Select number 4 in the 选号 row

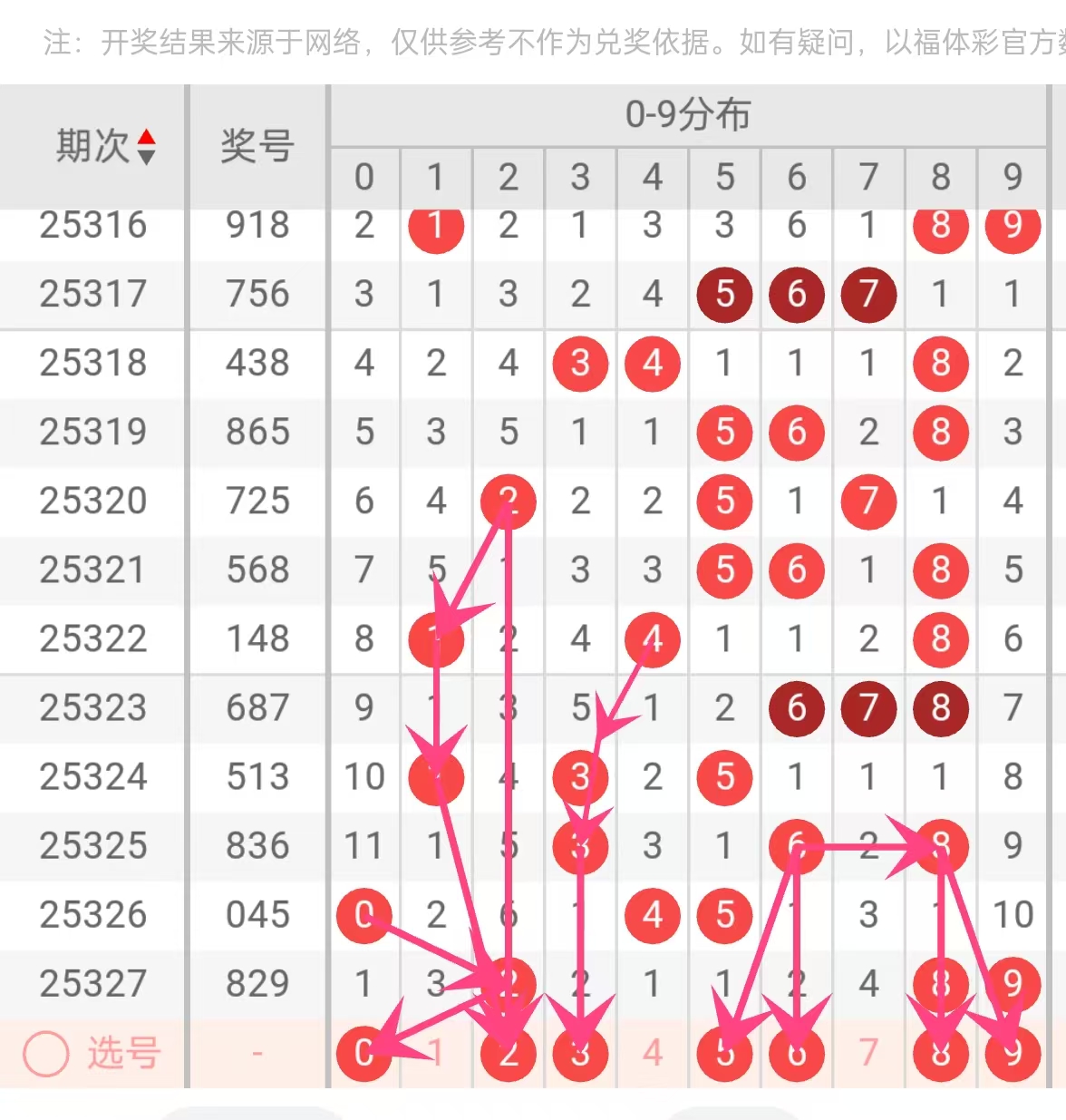pos(653,1053)
